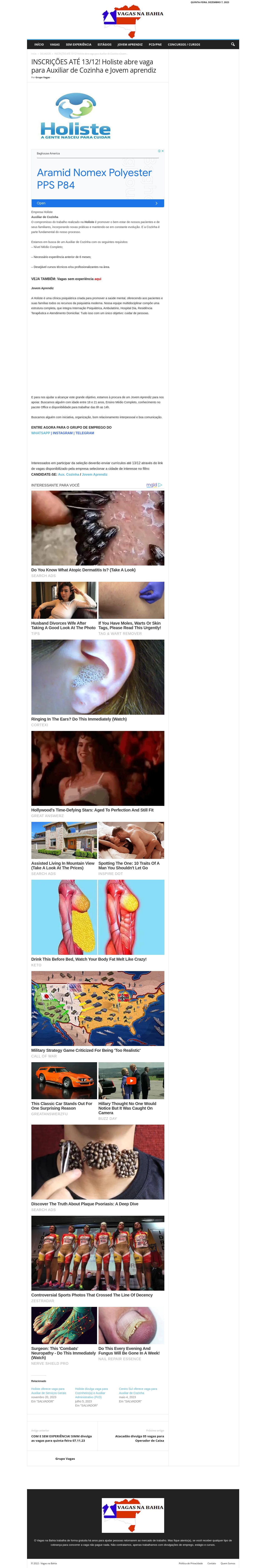Screen dimensions: 266x1568
Task: Open 'Ringing In The Ears' sponsored card
Action: (x=79, y=719)
